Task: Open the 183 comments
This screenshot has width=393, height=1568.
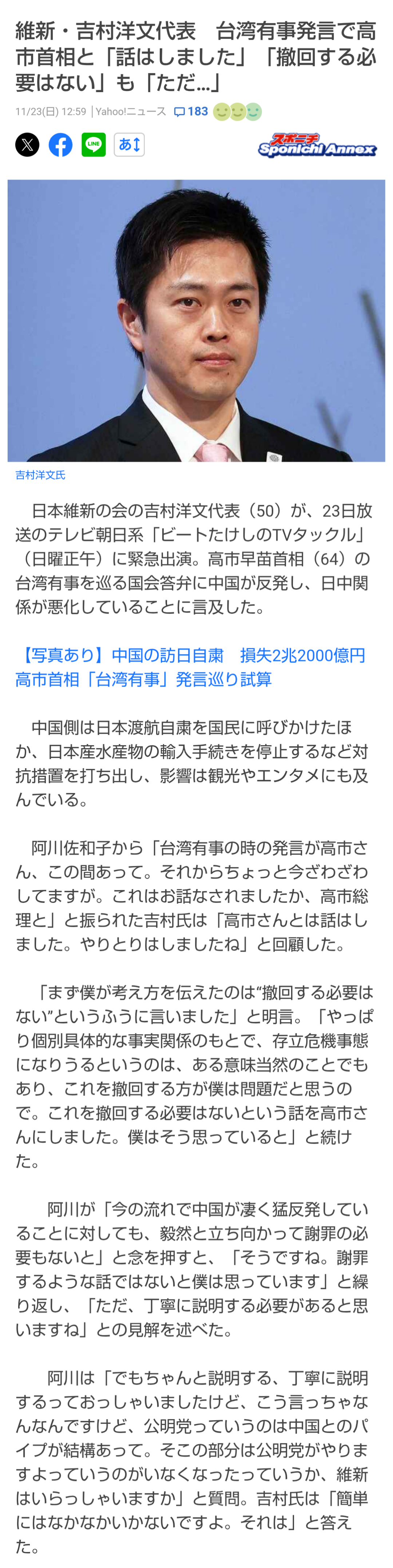Action: 191,111
